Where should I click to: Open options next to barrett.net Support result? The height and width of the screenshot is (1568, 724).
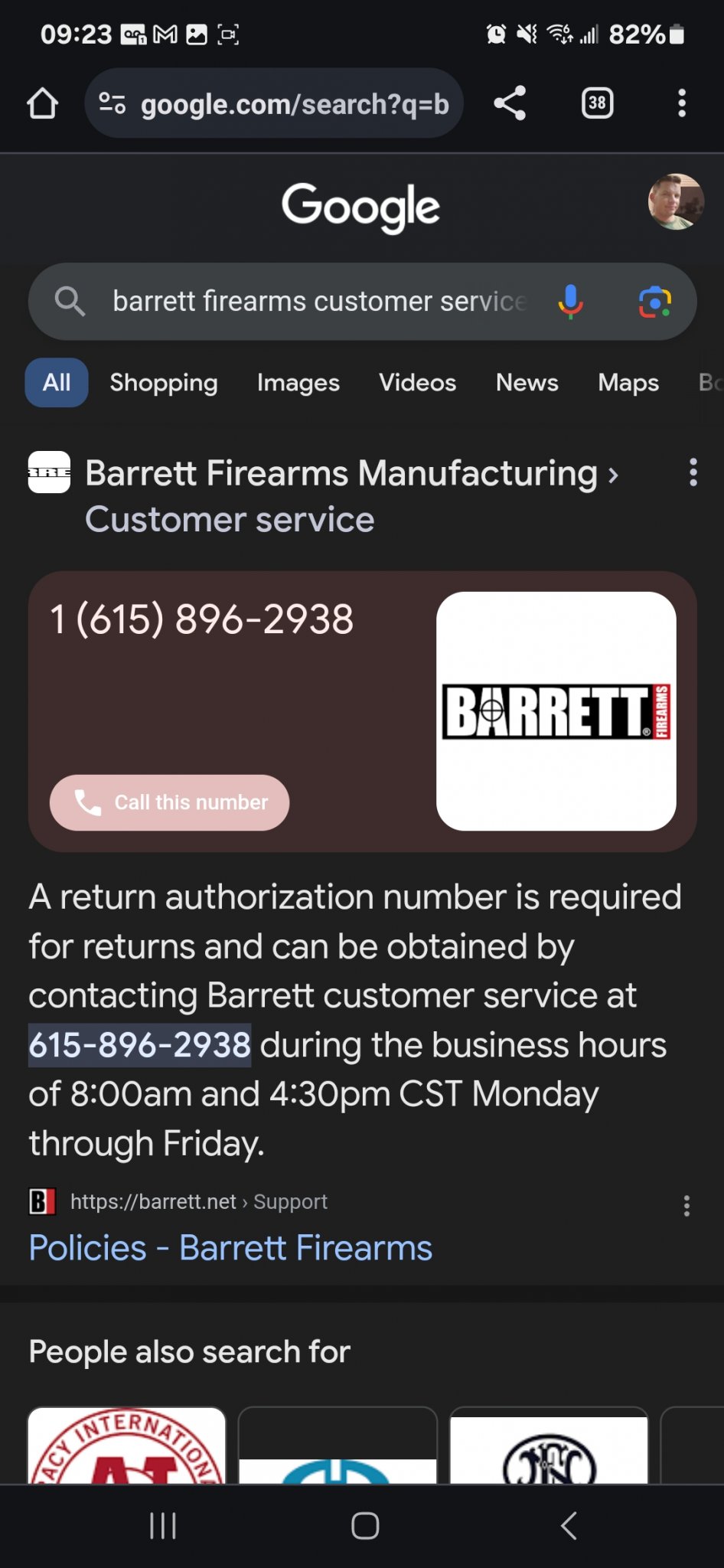coord(686,1205)
